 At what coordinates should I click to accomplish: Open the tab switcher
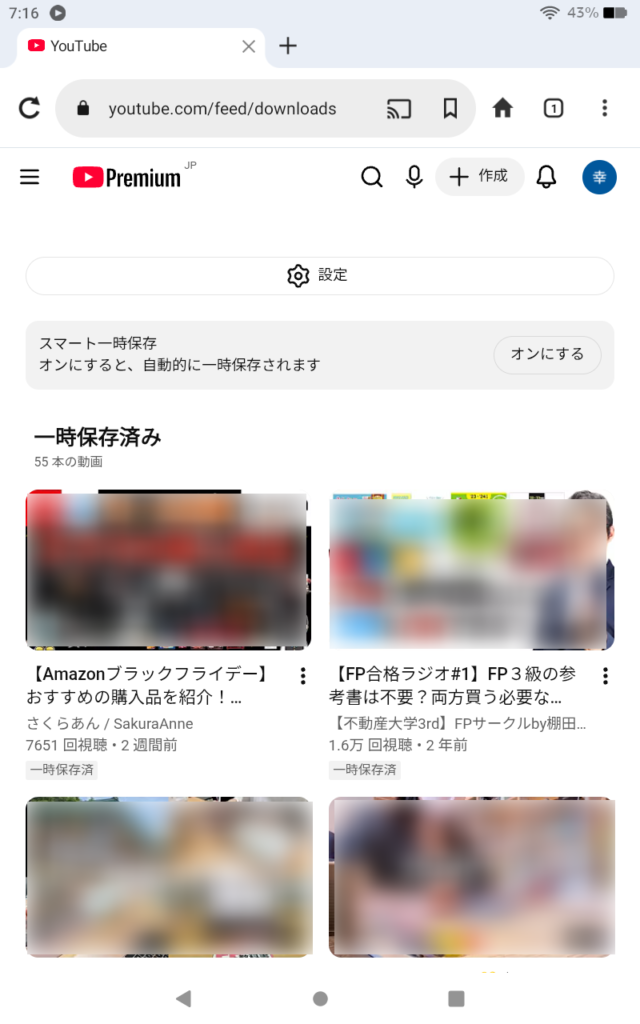[553, 108]
